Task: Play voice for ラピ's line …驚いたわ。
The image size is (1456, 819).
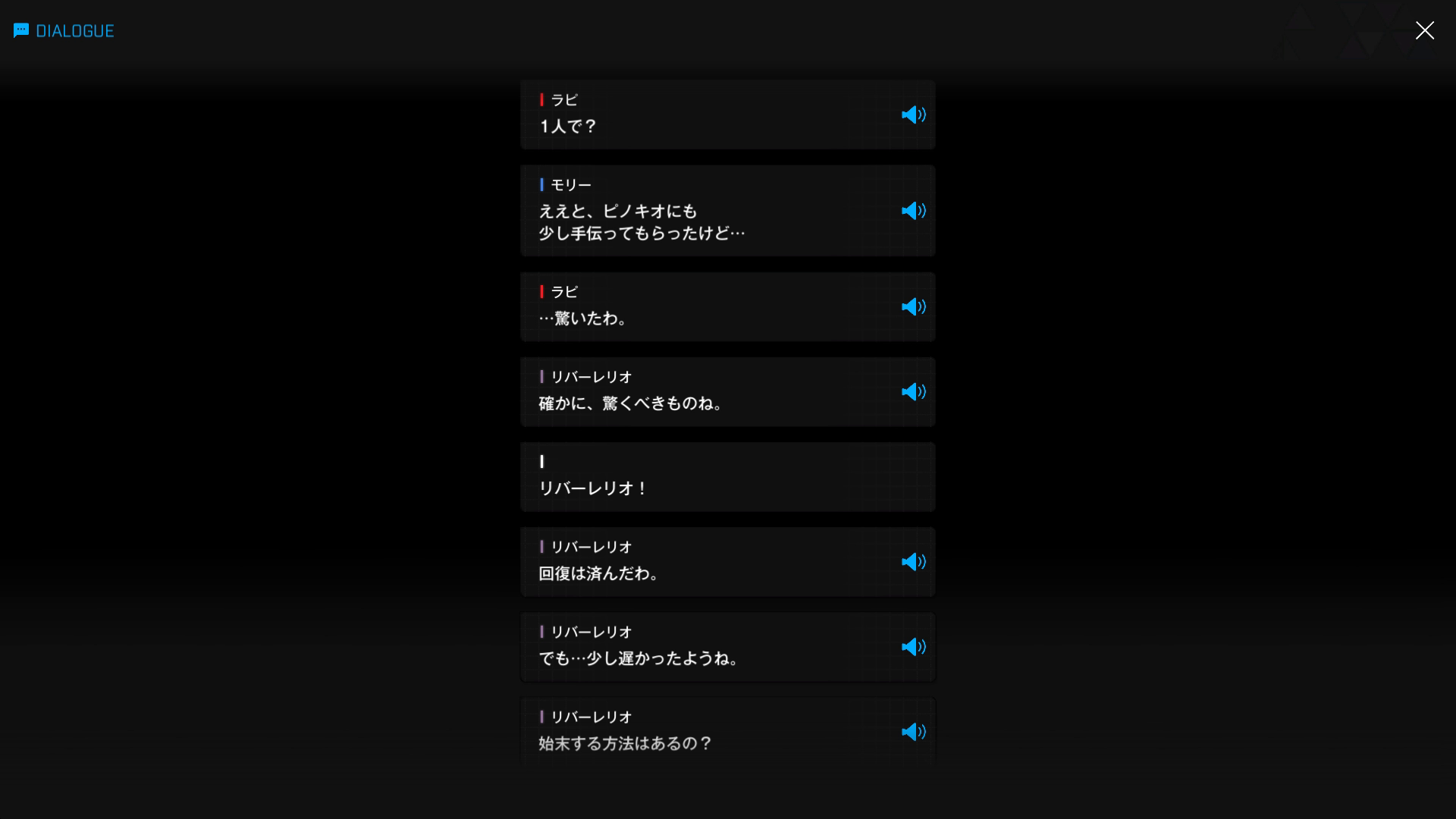Action: click(x=913, y=307)
